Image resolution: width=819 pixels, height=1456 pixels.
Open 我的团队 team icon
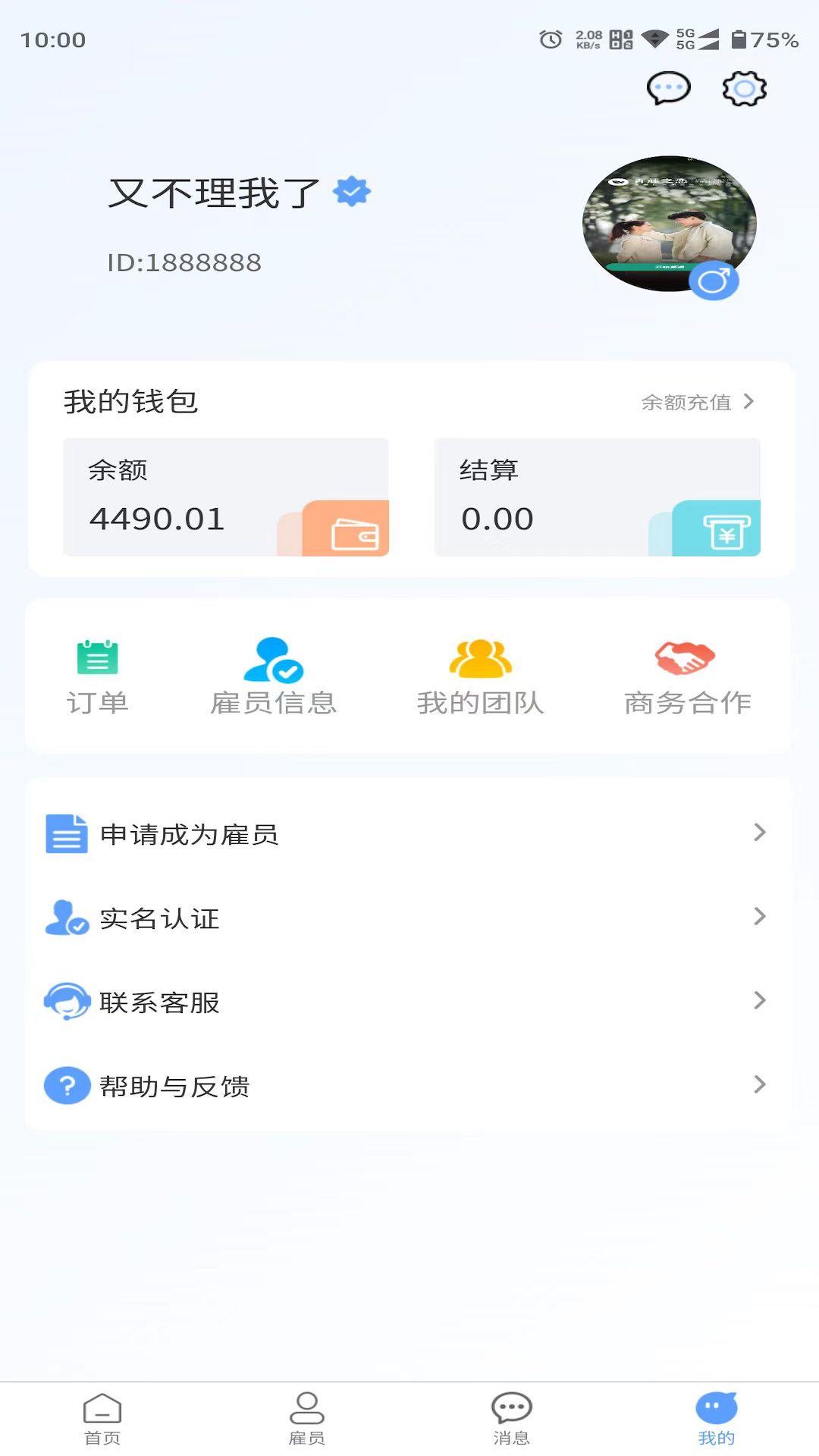(x=482, y=660)
